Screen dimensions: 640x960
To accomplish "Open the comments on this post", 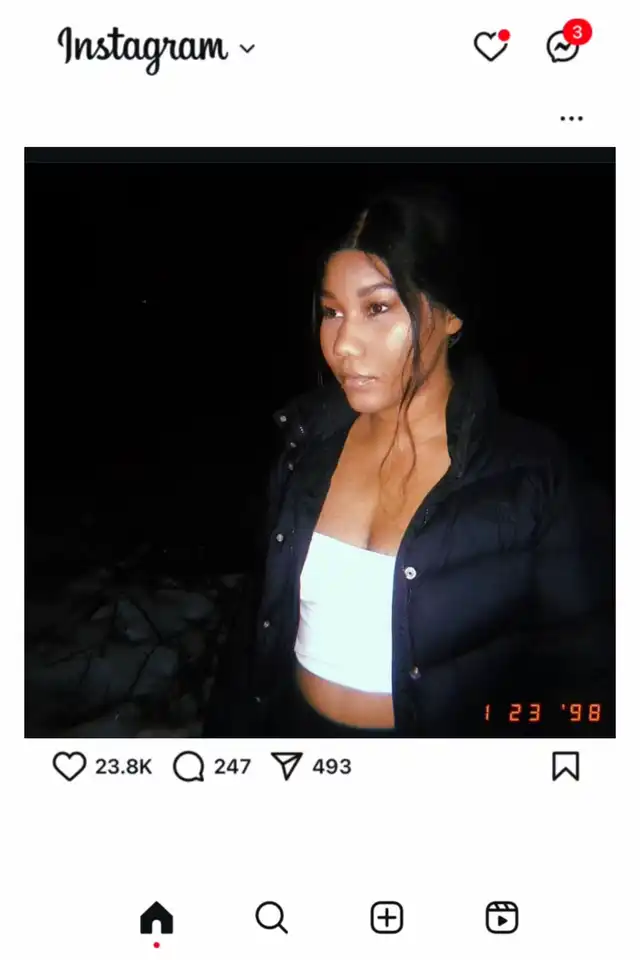I will pyautogui.click(x=189, y=767).
